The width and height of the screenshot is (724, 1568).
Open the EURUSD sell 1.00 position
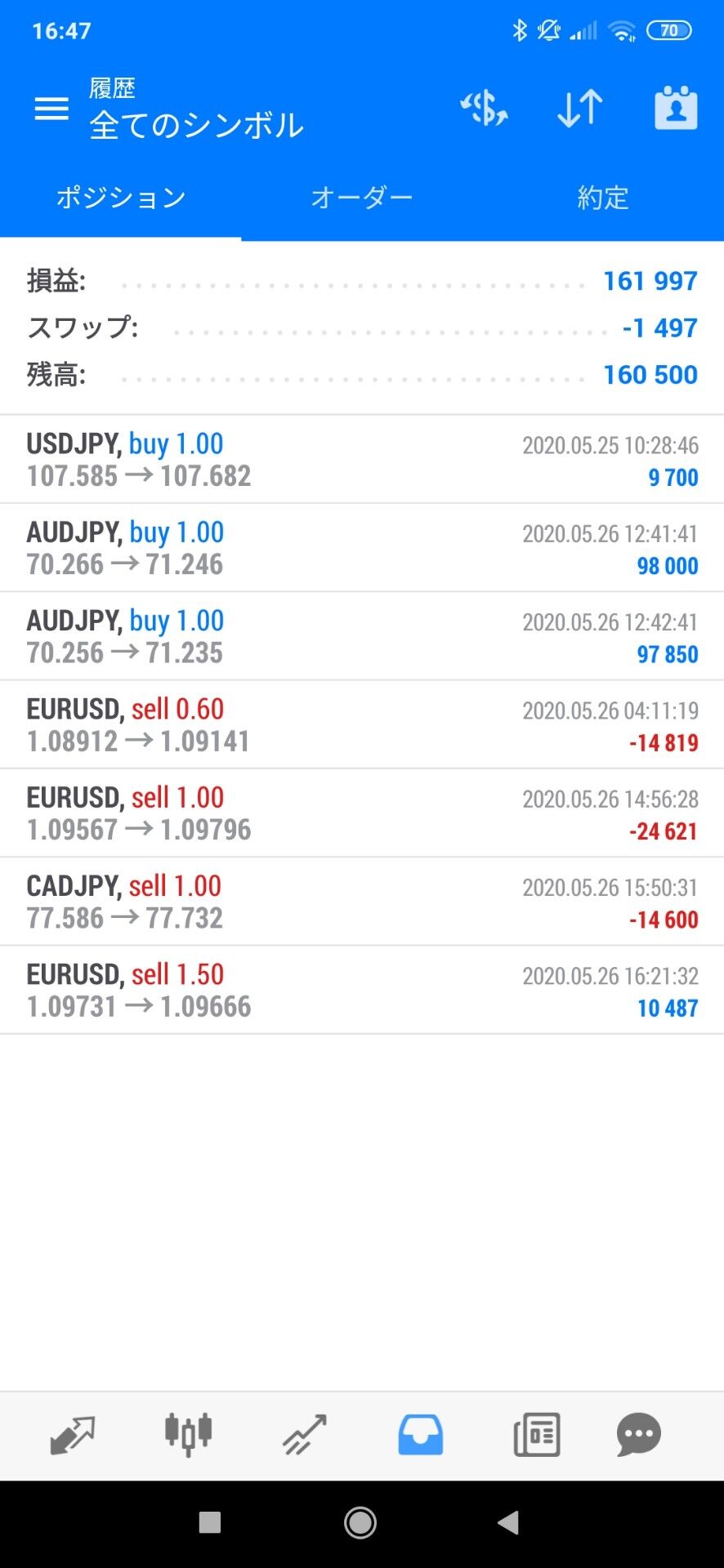click(362, 813)
